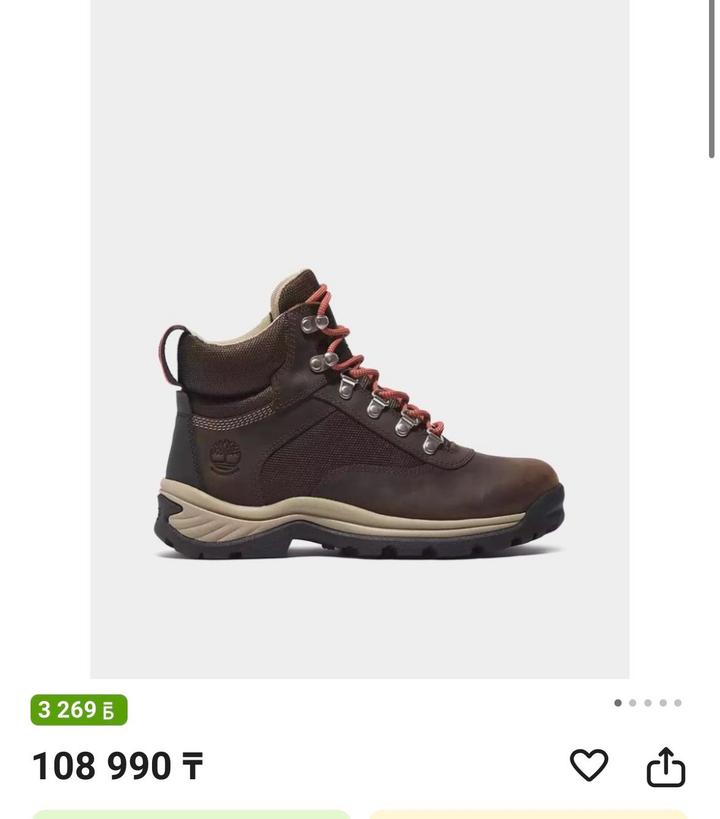Add the boot to favorites

pos(589,766)
